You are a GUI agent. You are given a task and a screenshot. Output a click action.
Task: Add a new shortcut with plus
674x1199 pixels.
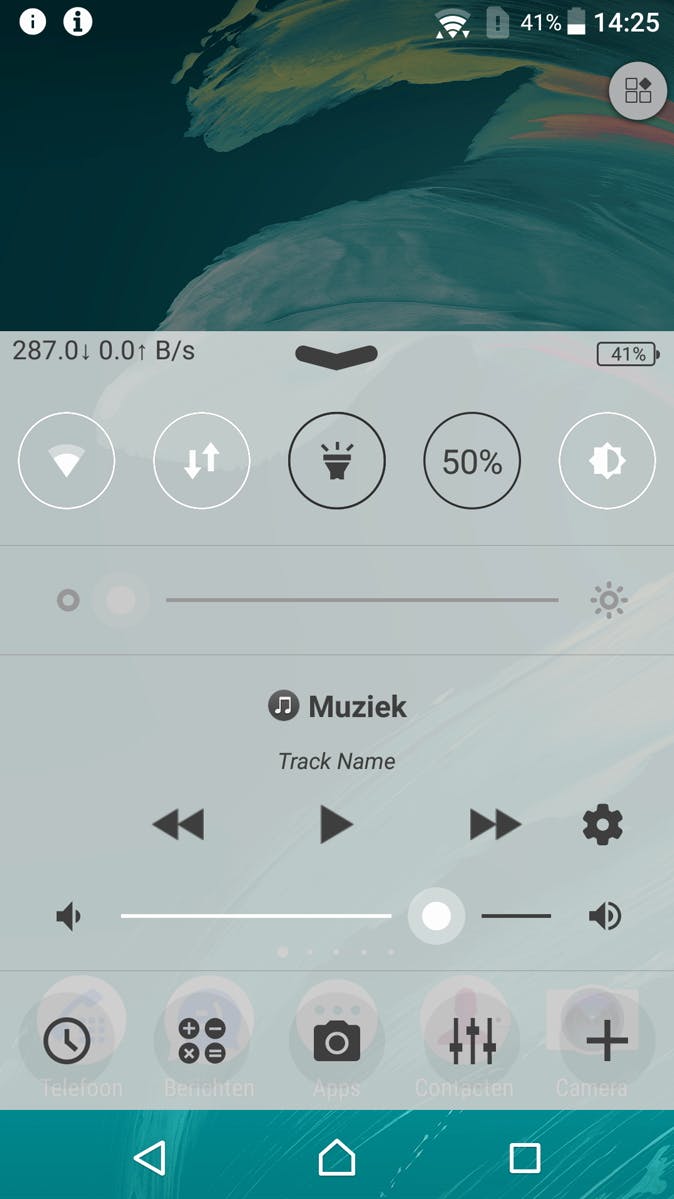(x=607, y=1042)
